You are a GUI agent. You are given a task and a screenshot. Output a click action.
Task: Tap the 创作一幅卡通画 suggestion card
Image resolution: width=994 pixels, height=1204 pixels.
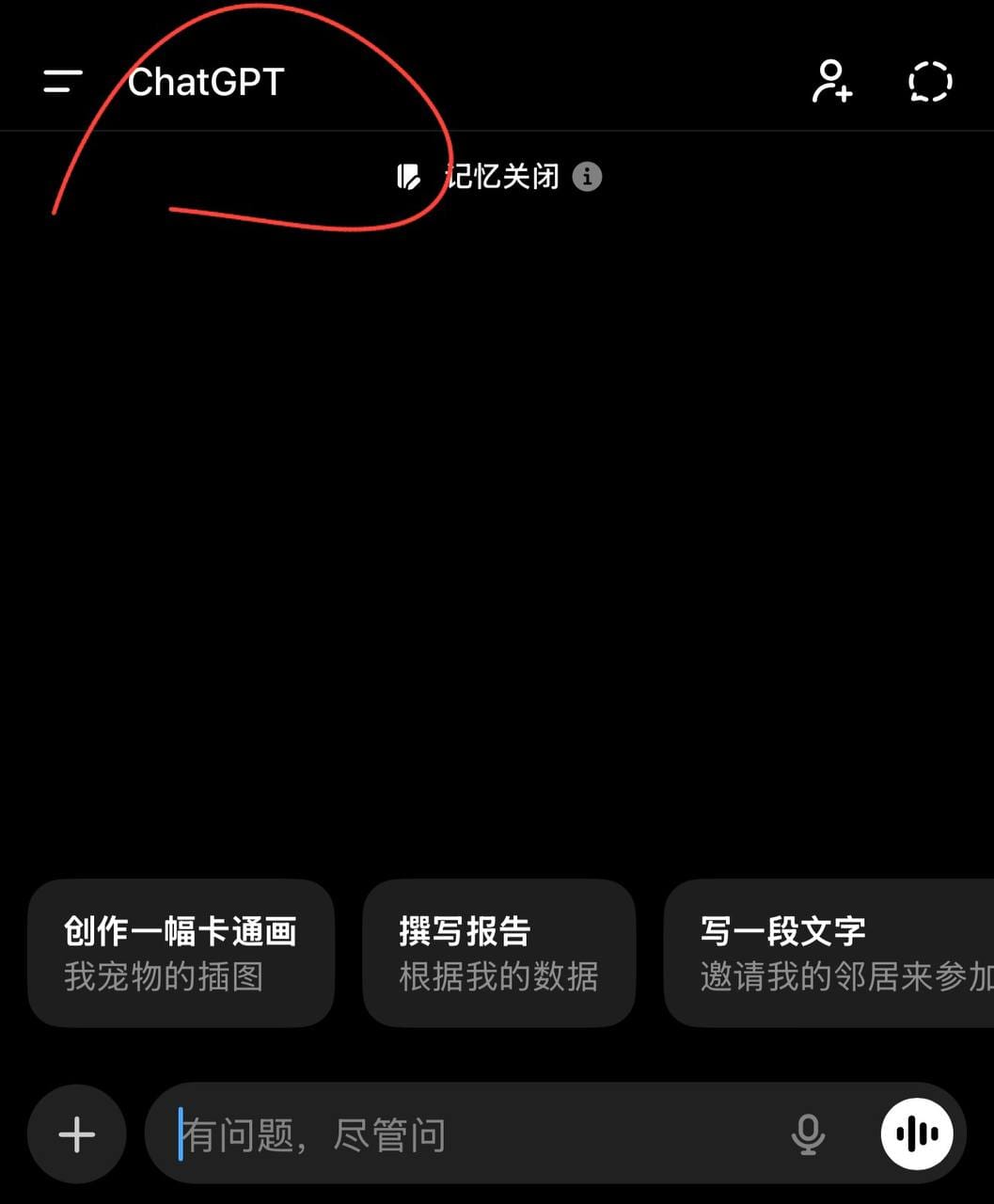[181, 954]
